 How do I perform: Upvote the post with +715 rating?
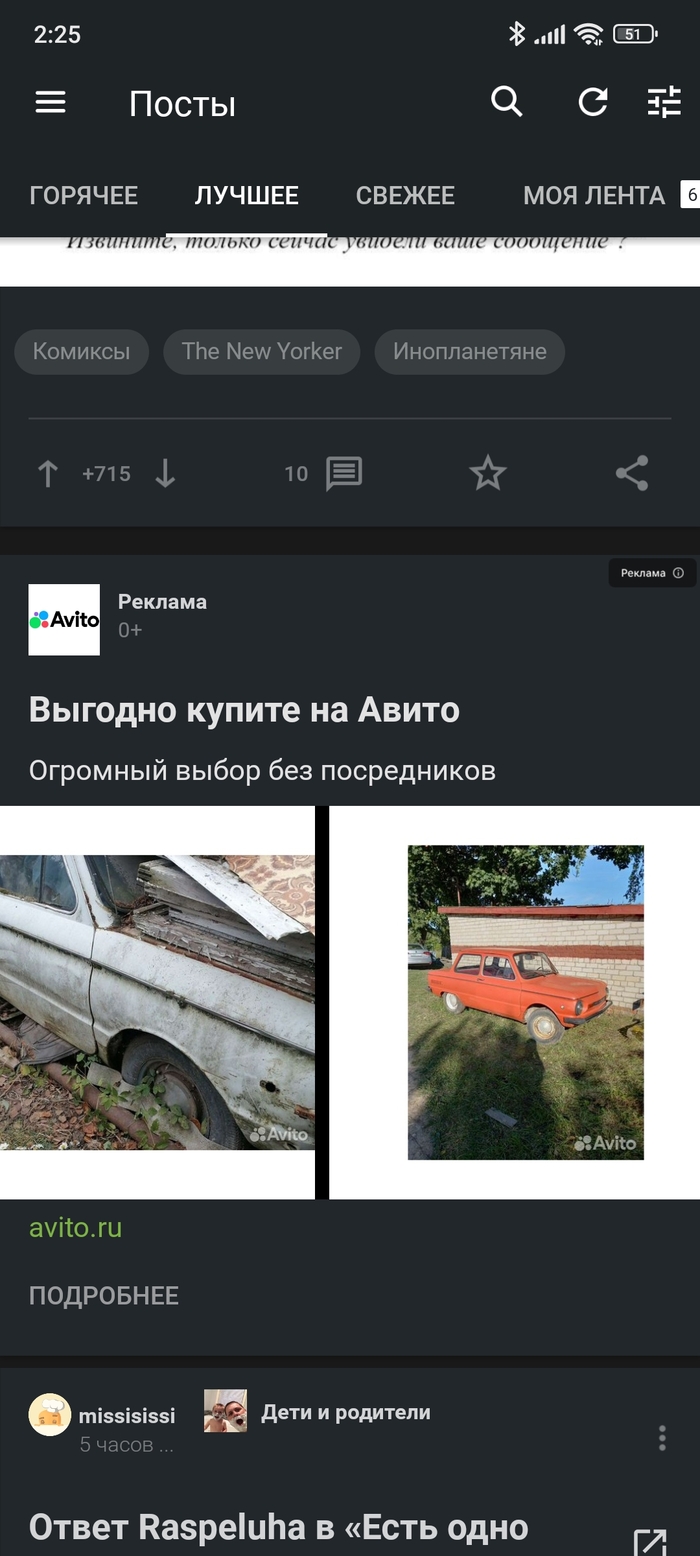[47, 474]
